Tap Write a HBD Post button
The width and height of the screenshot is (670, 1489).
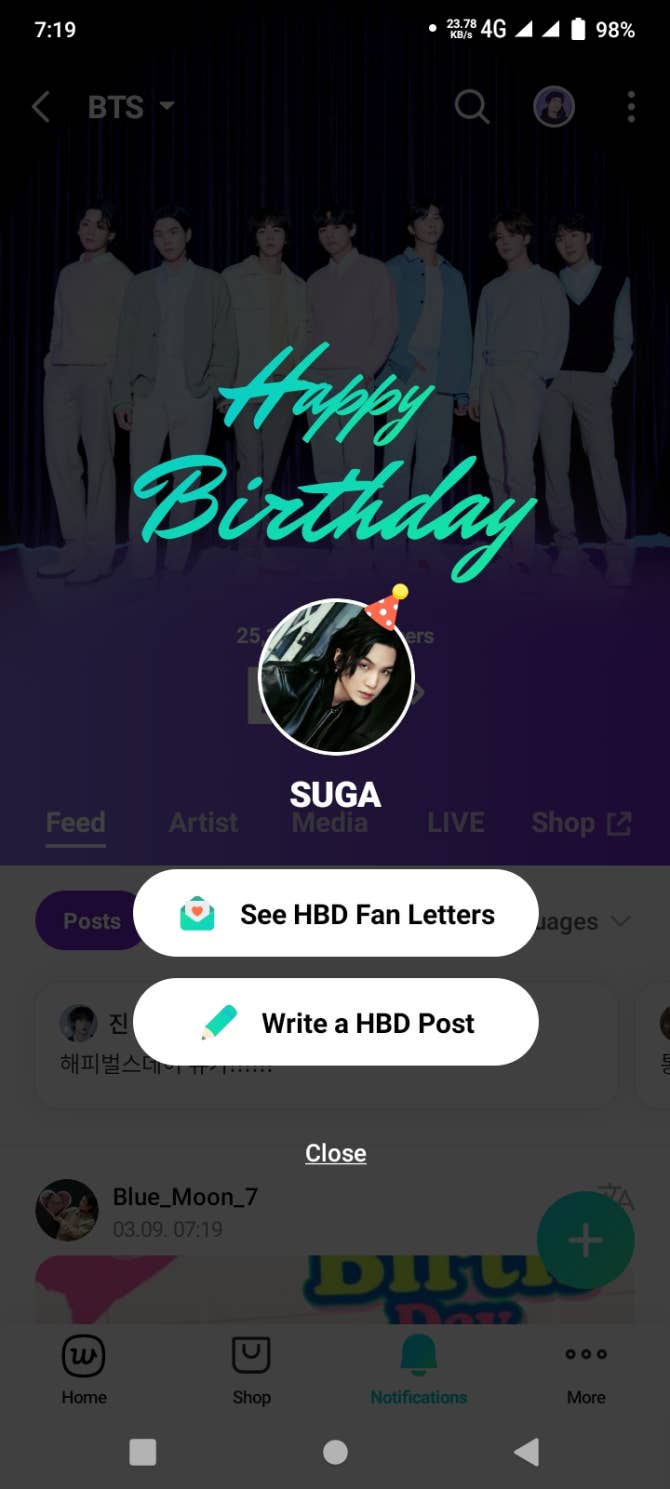tap(336, 1023)
